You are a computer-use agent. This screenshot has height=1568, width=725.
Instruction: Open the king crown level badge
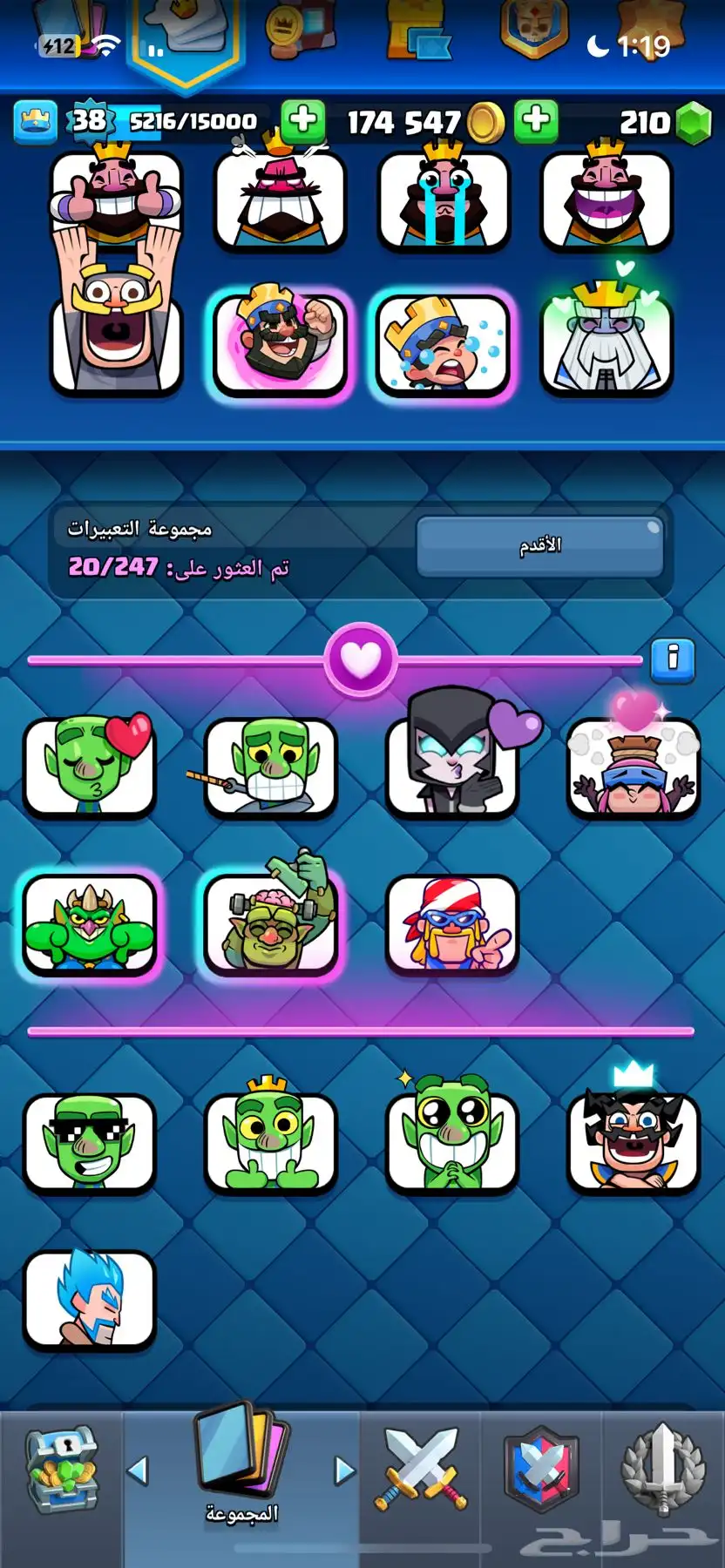(x=35, y=121)
